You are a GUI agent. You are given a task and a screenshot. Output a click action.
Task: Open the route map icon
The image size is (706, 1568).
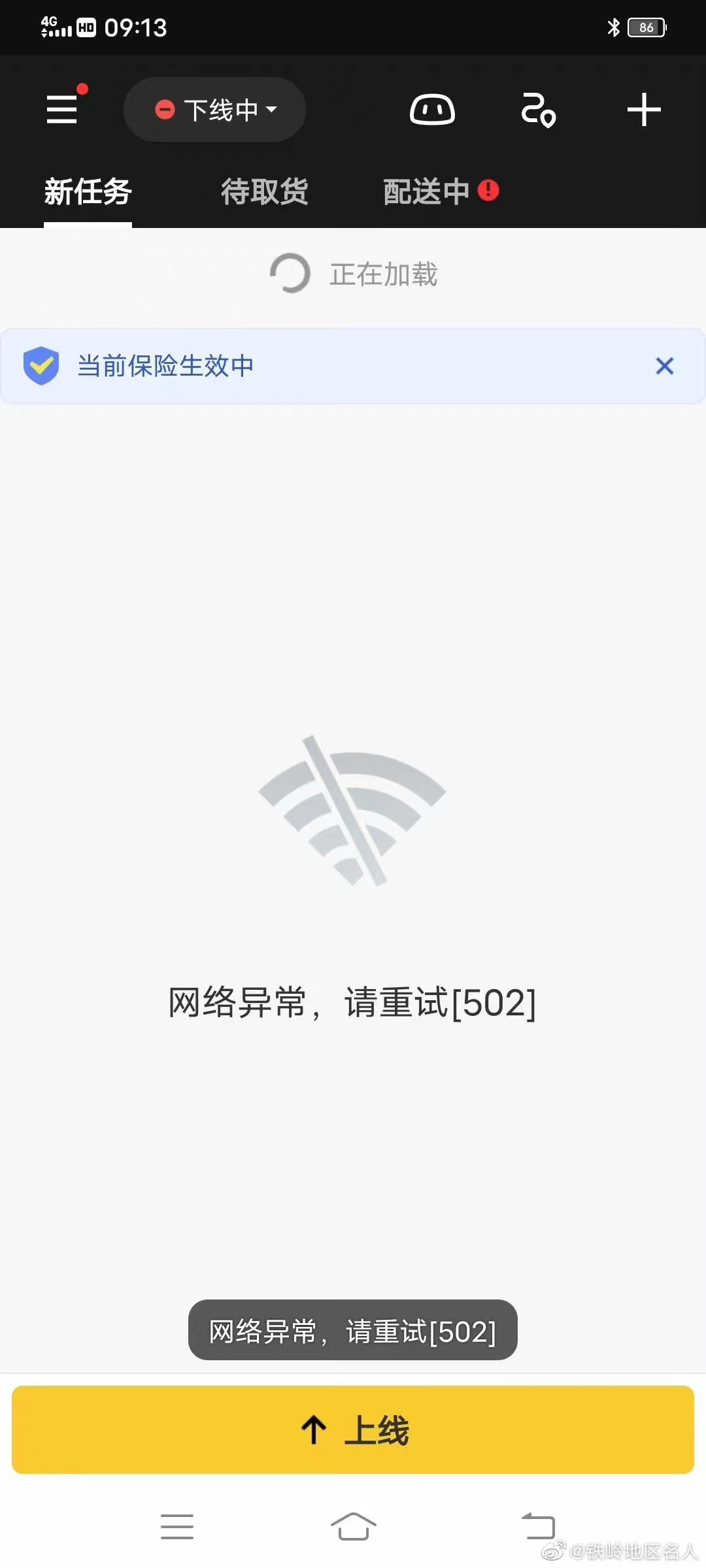click(x=538, y=110)
